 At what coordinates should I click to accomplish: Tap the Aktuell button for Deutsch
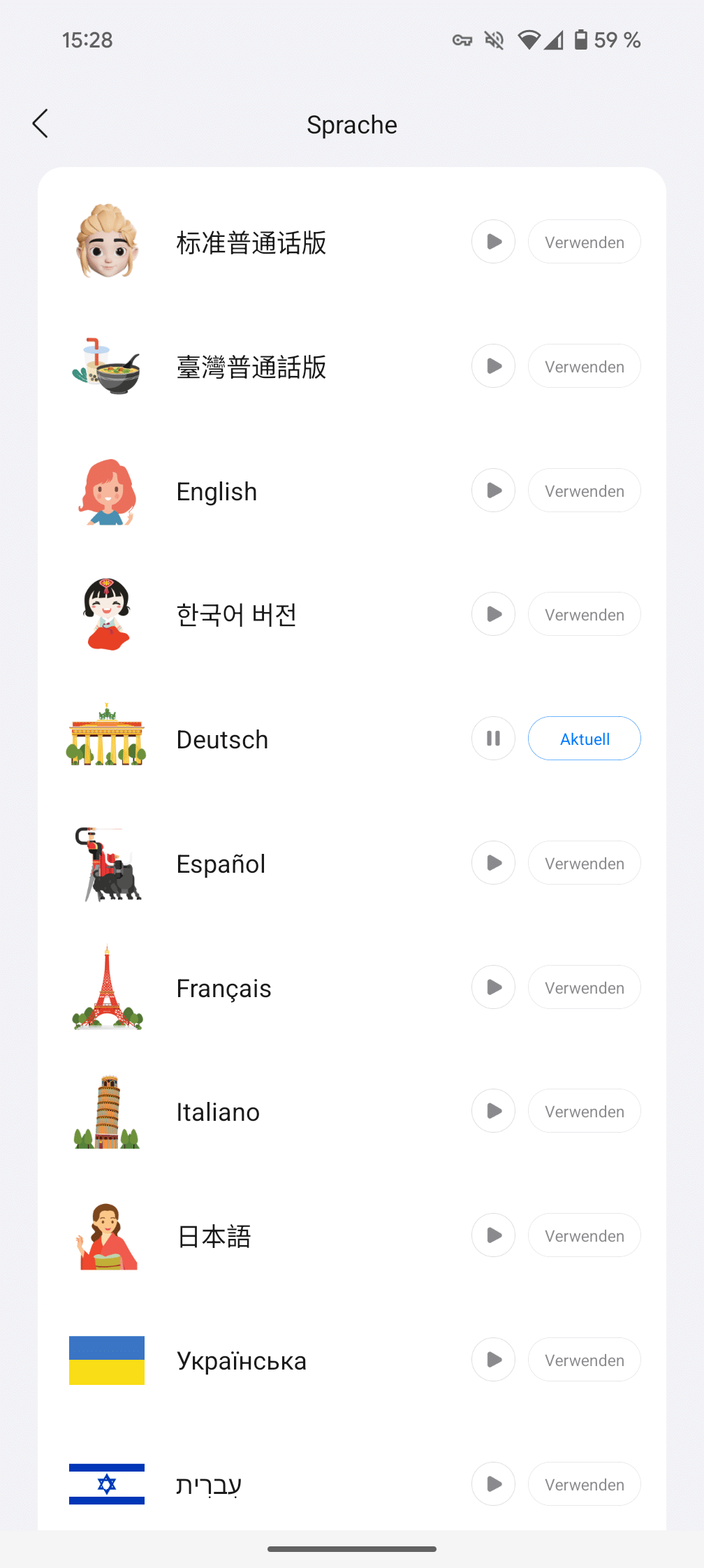coord(584,739)
